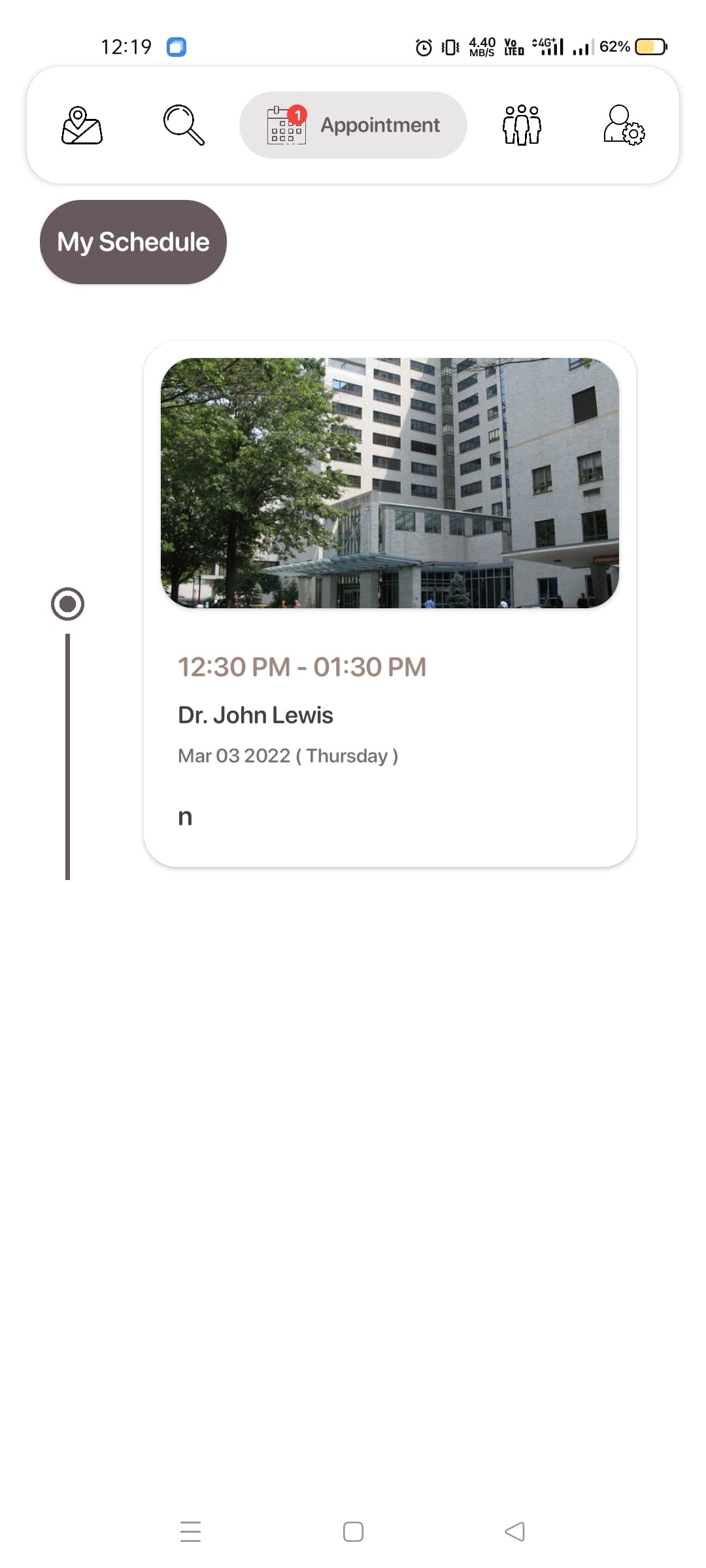Image resolution: width=706 pixels, height=1568 pixels.
Task: Tap the vibration mode status toggle
Action: pyautogui.click(x=448, y=46)
